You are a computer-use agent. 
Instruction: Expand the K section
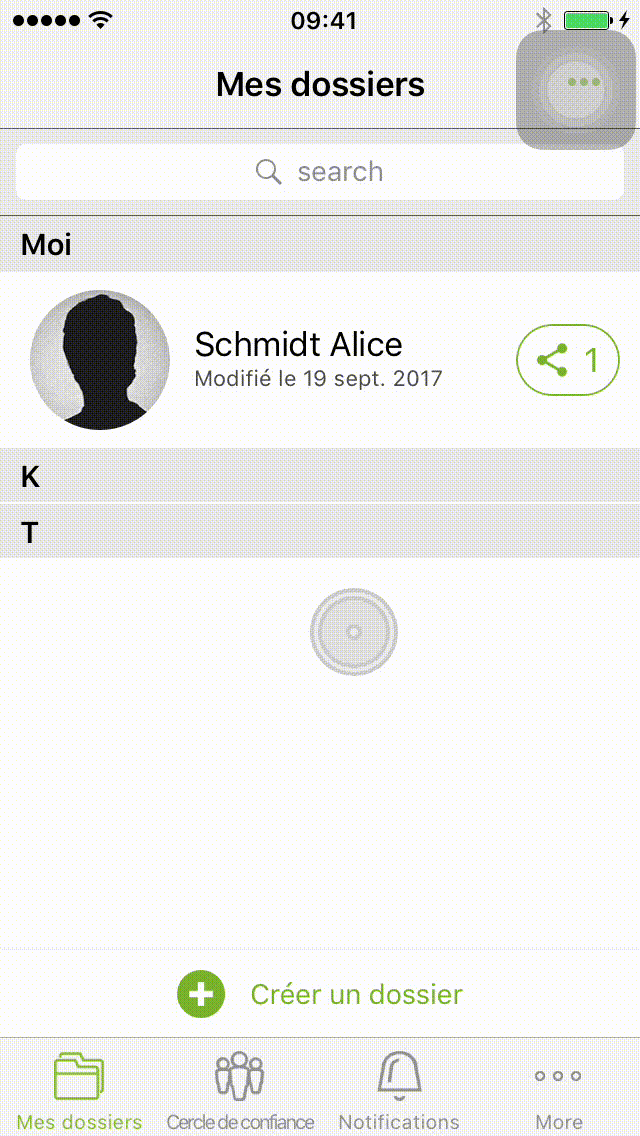tap(320, 476)
